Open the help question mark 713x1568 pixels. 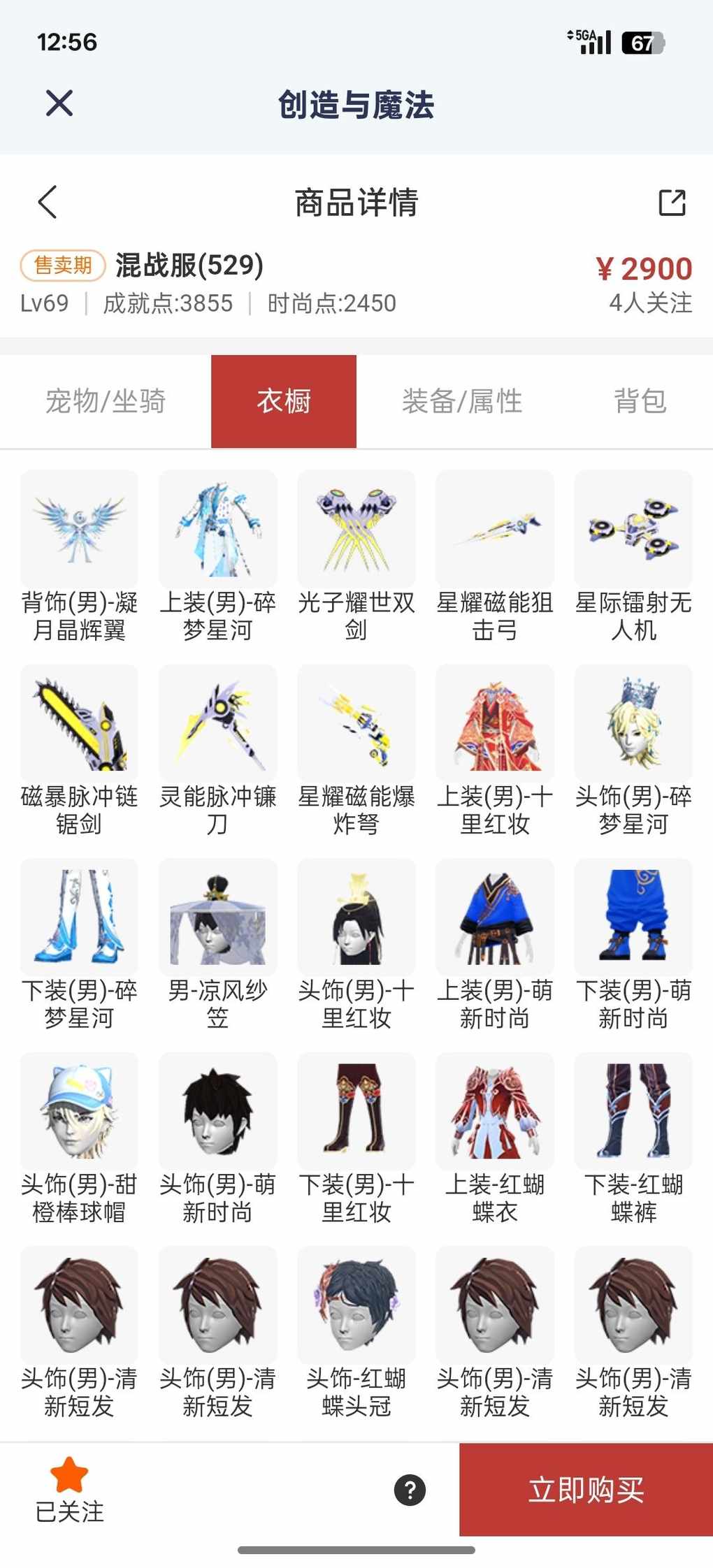(x=410, y=1490)
